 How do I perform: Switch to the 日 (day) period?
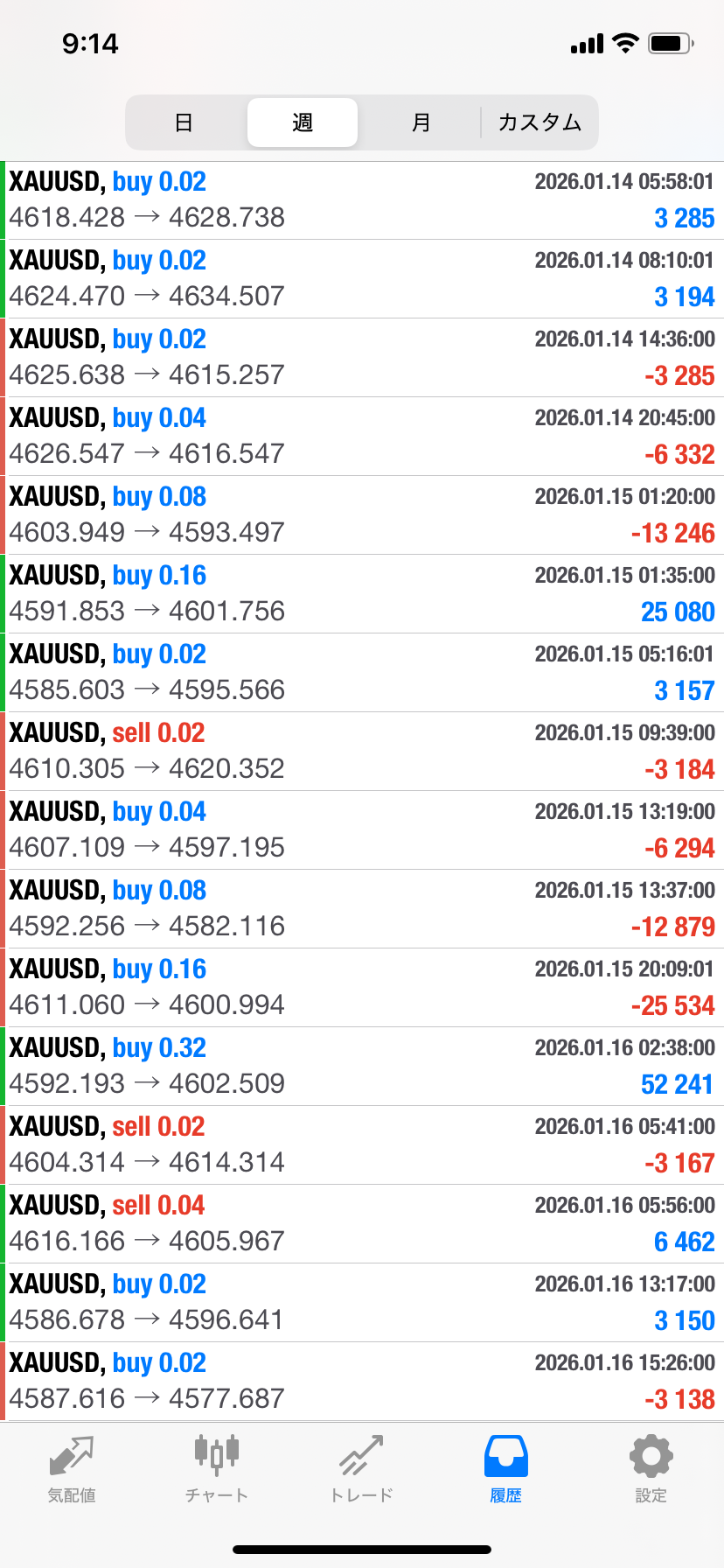(184, 122)
